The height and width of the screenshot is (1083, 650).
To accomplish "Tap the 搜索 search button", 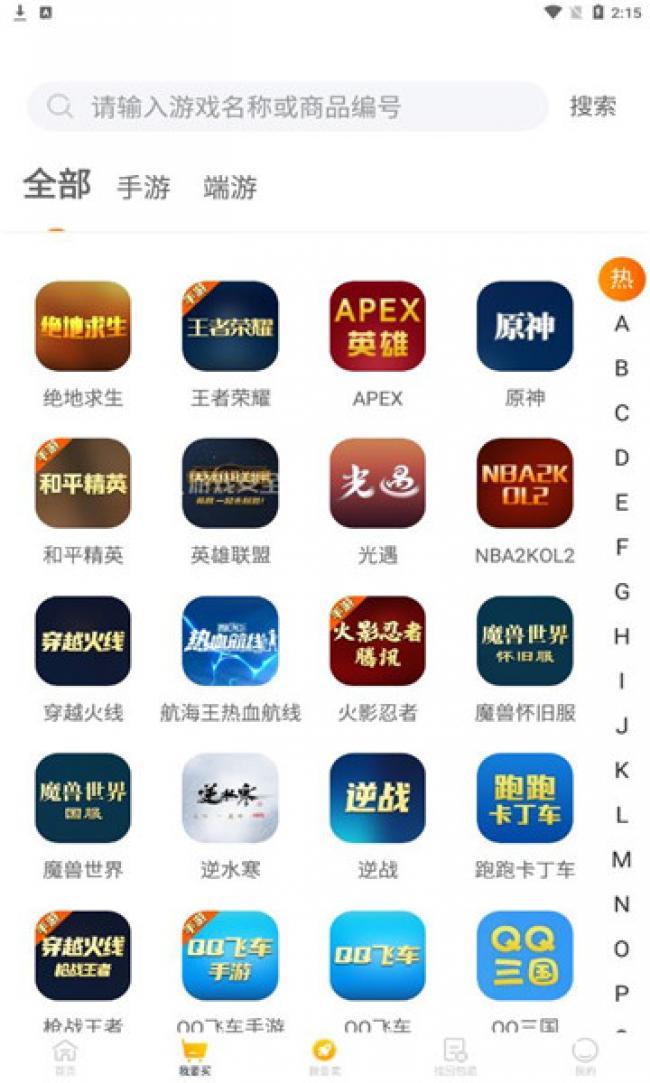I will [x=593, y=107].
